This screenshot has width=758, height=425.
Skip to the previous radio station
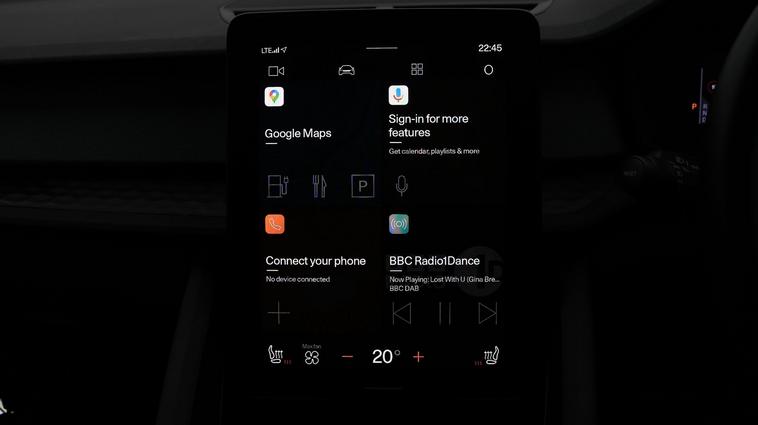pos(402,314)
